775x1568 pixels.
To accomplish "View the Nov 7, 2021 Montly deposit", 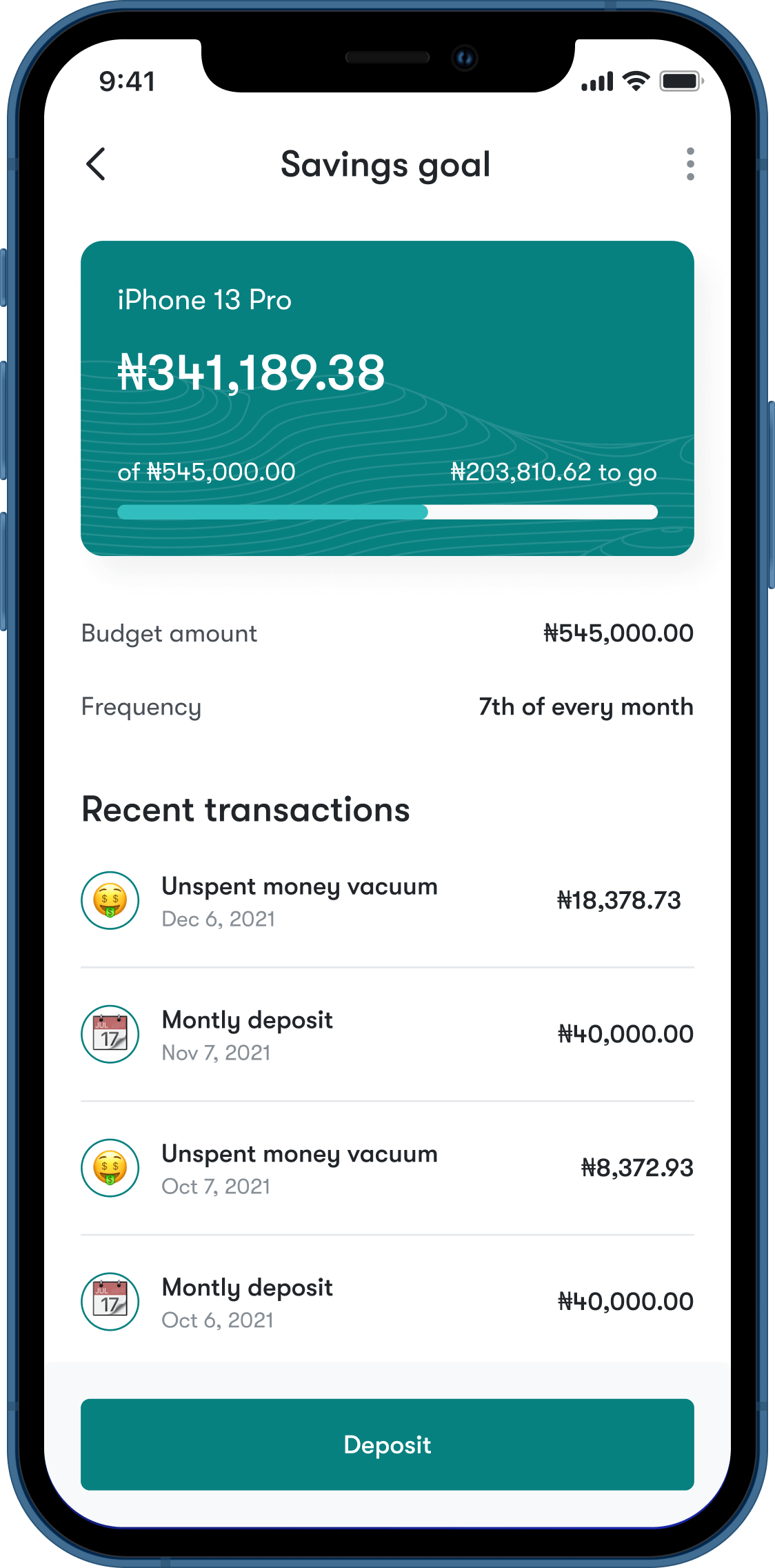I will pyautogui.click(x=387, y=1035).
